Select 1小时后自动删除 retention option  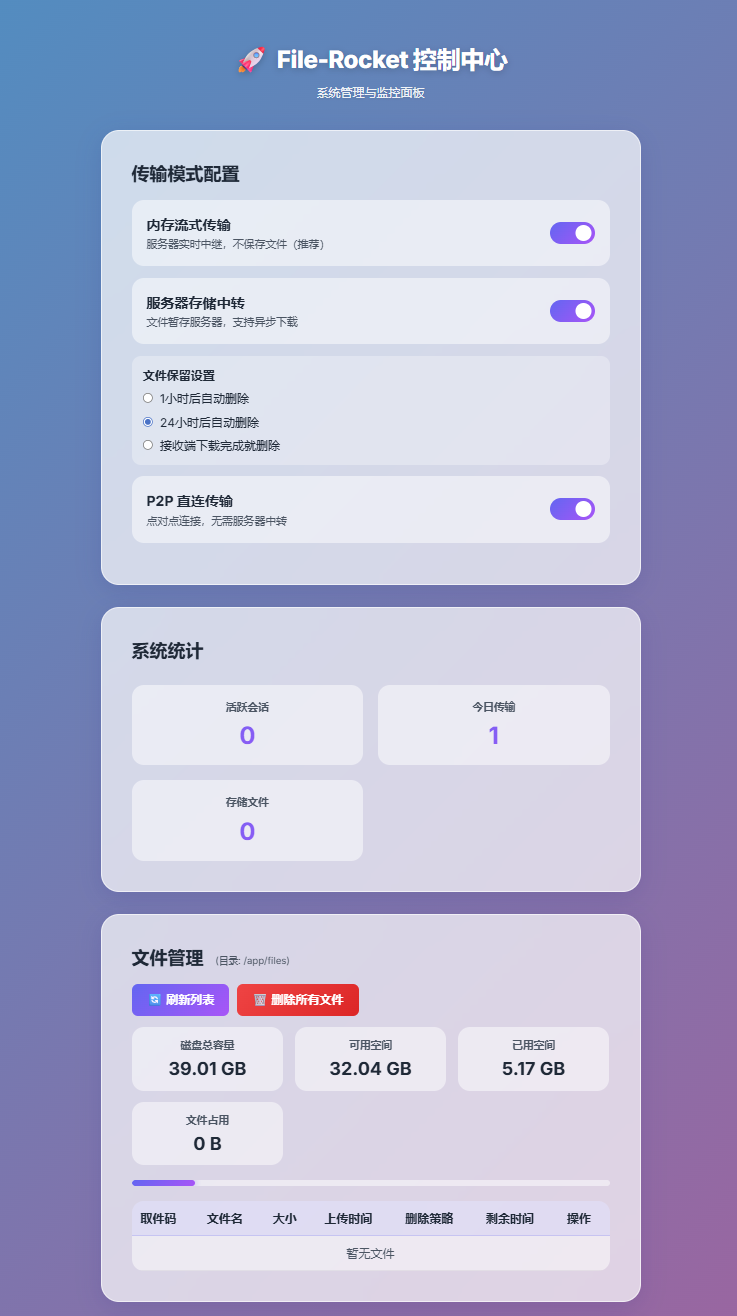pos(148,398)
